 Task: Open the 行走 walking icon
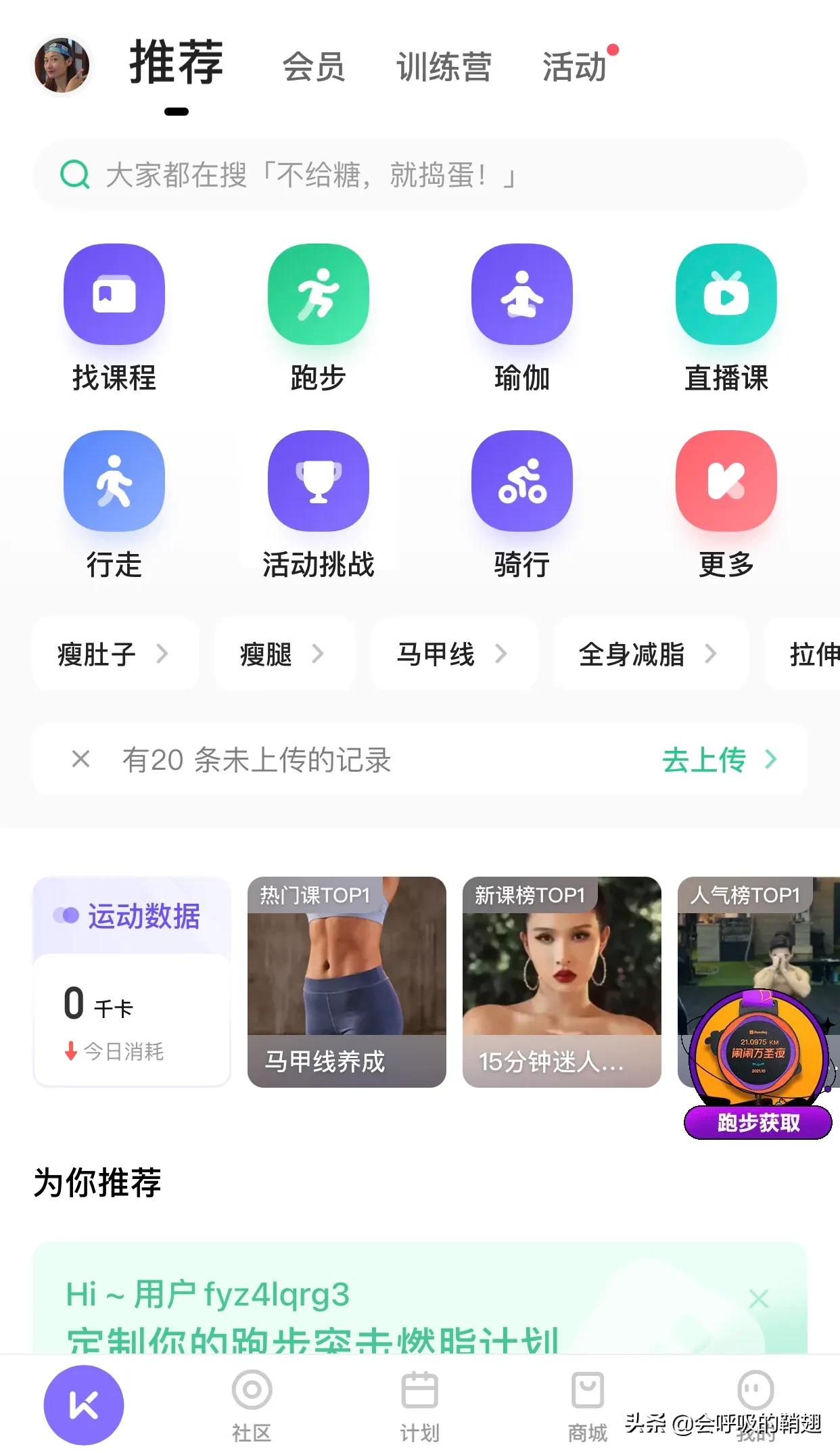click(x=114, y=480)
